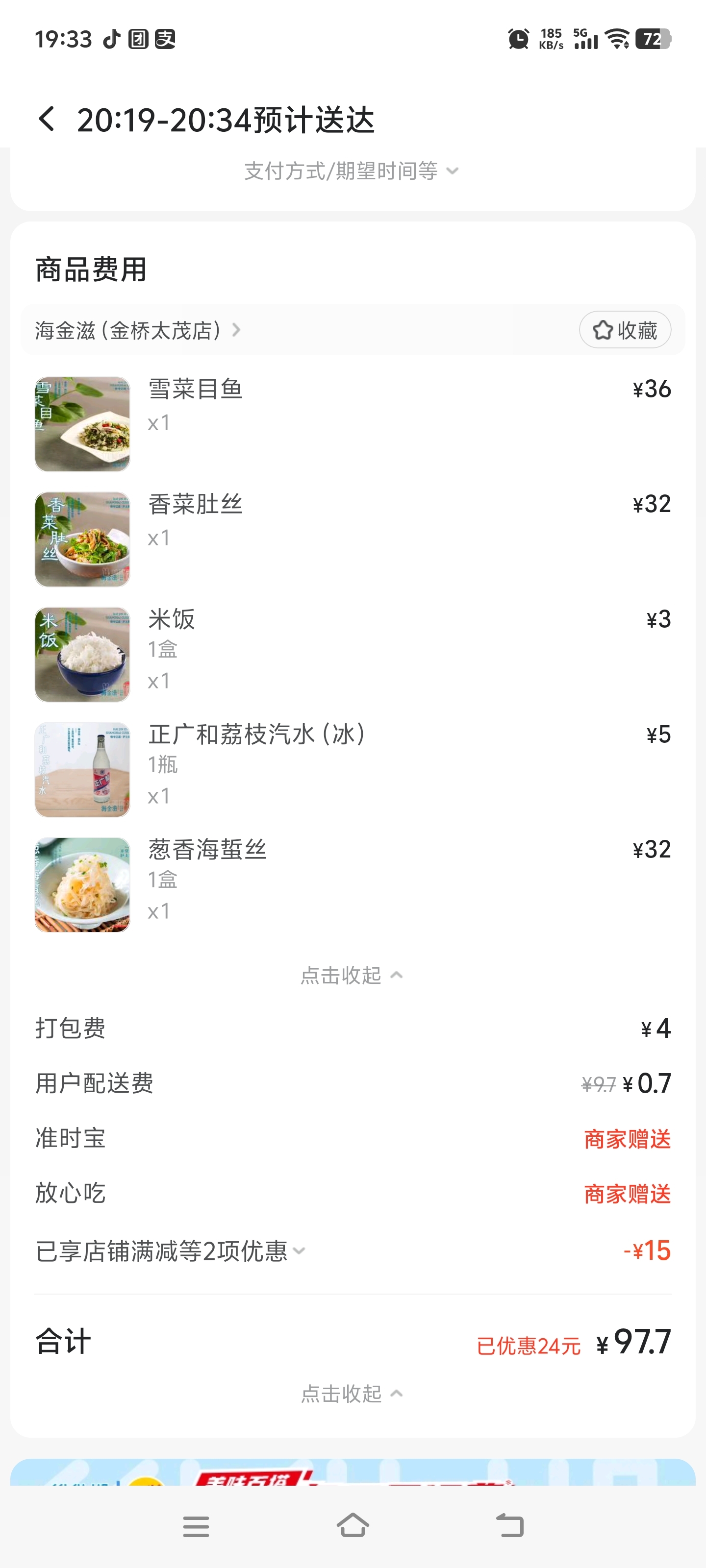Expand 支付方式/期望时间等 details
The width and height of the screenshot is (706, 1568).
352,171
